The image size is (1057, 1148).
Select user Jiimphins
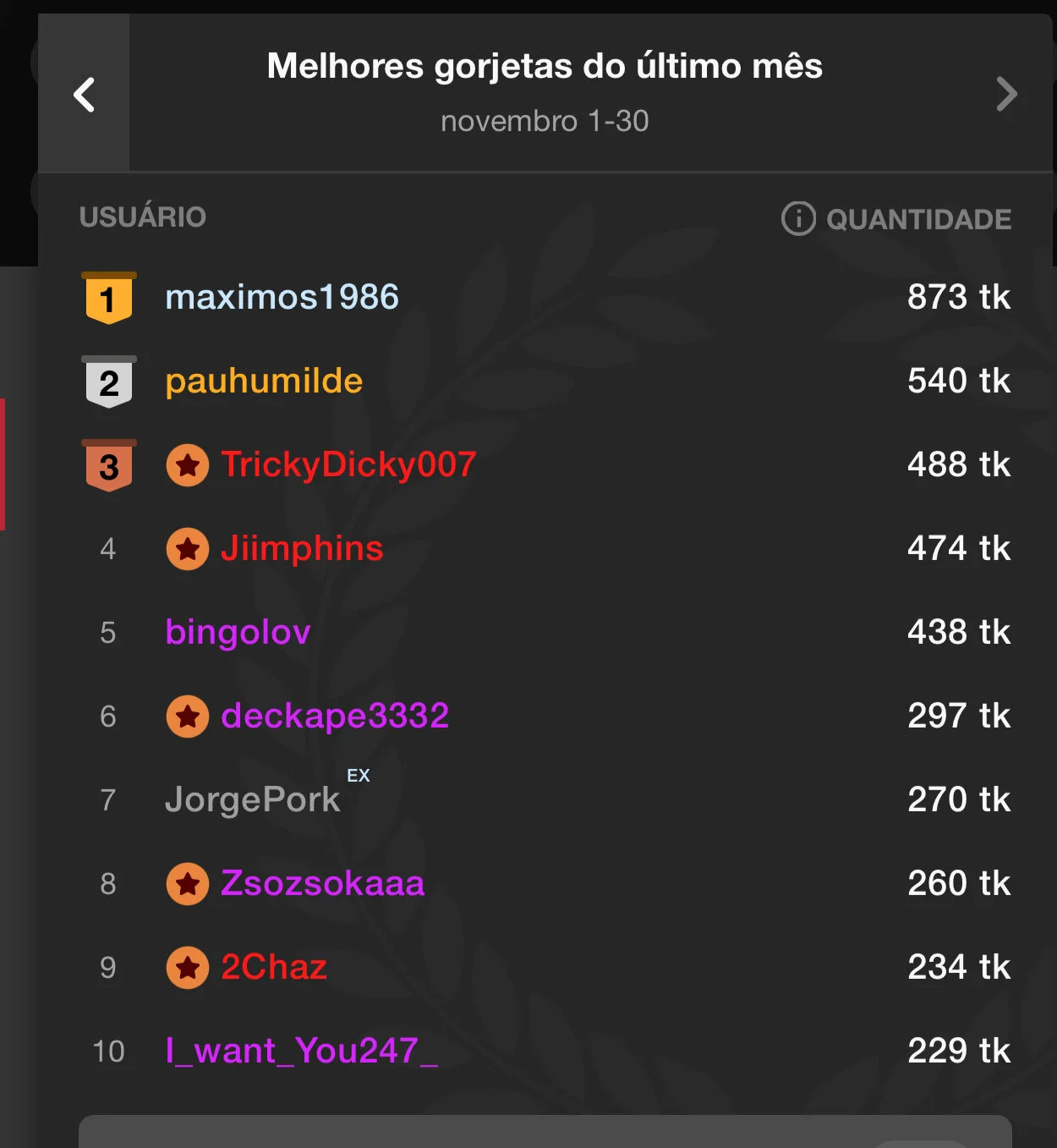pos(301,548)
